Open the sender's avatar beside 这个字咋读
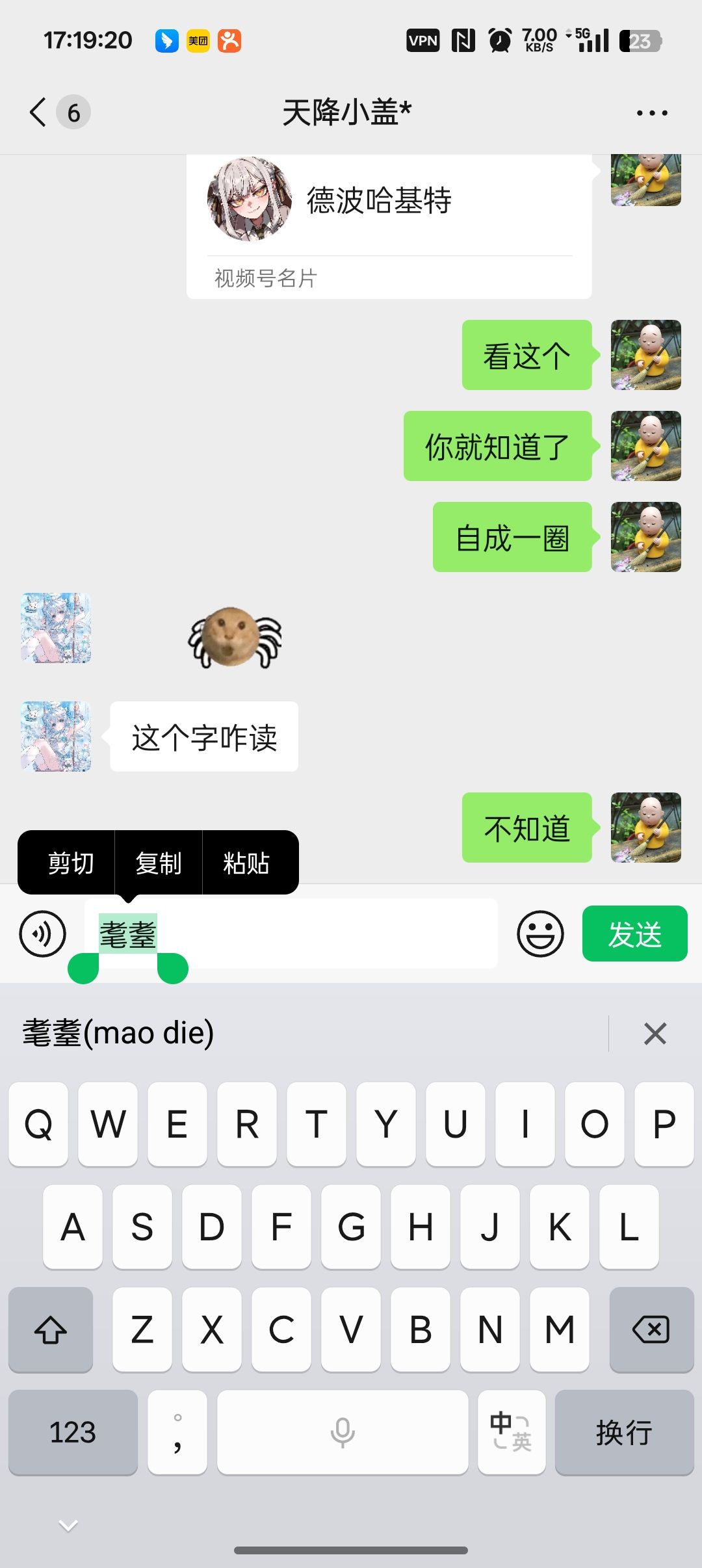 point(56,737)
